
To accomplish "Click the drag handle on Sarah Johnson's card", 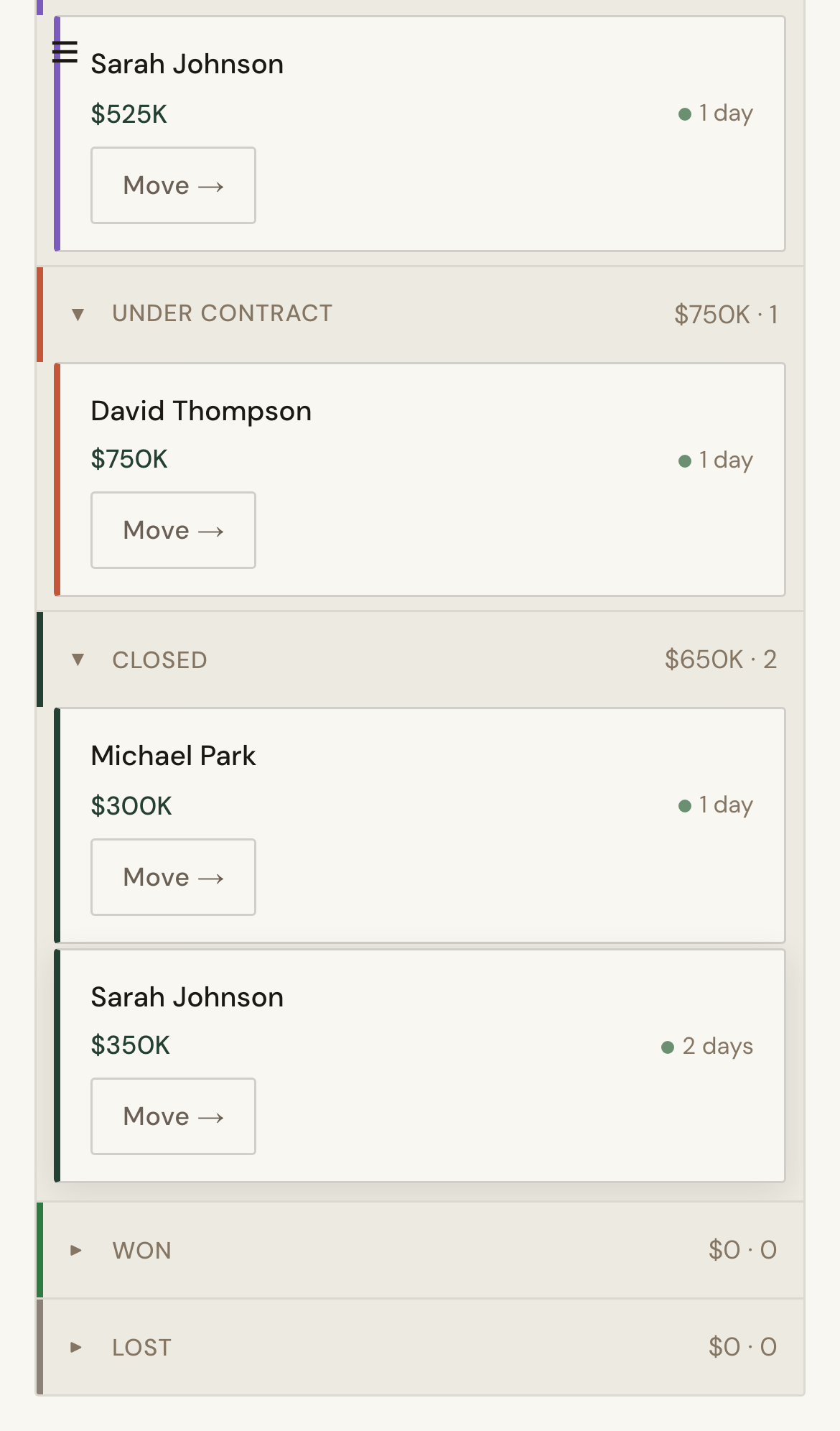I will pos(65,51).
